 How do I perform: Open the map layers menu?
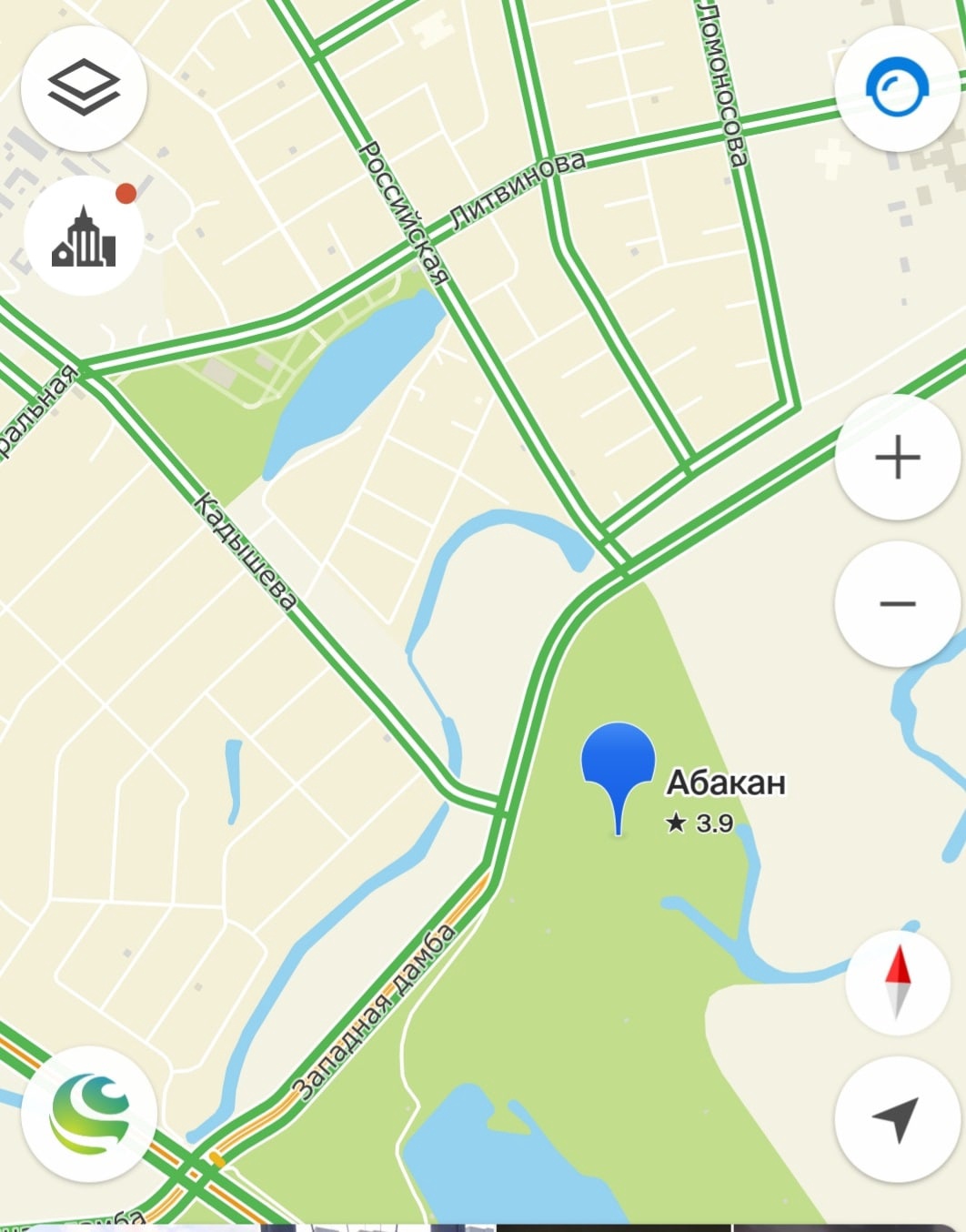point(84,87)
